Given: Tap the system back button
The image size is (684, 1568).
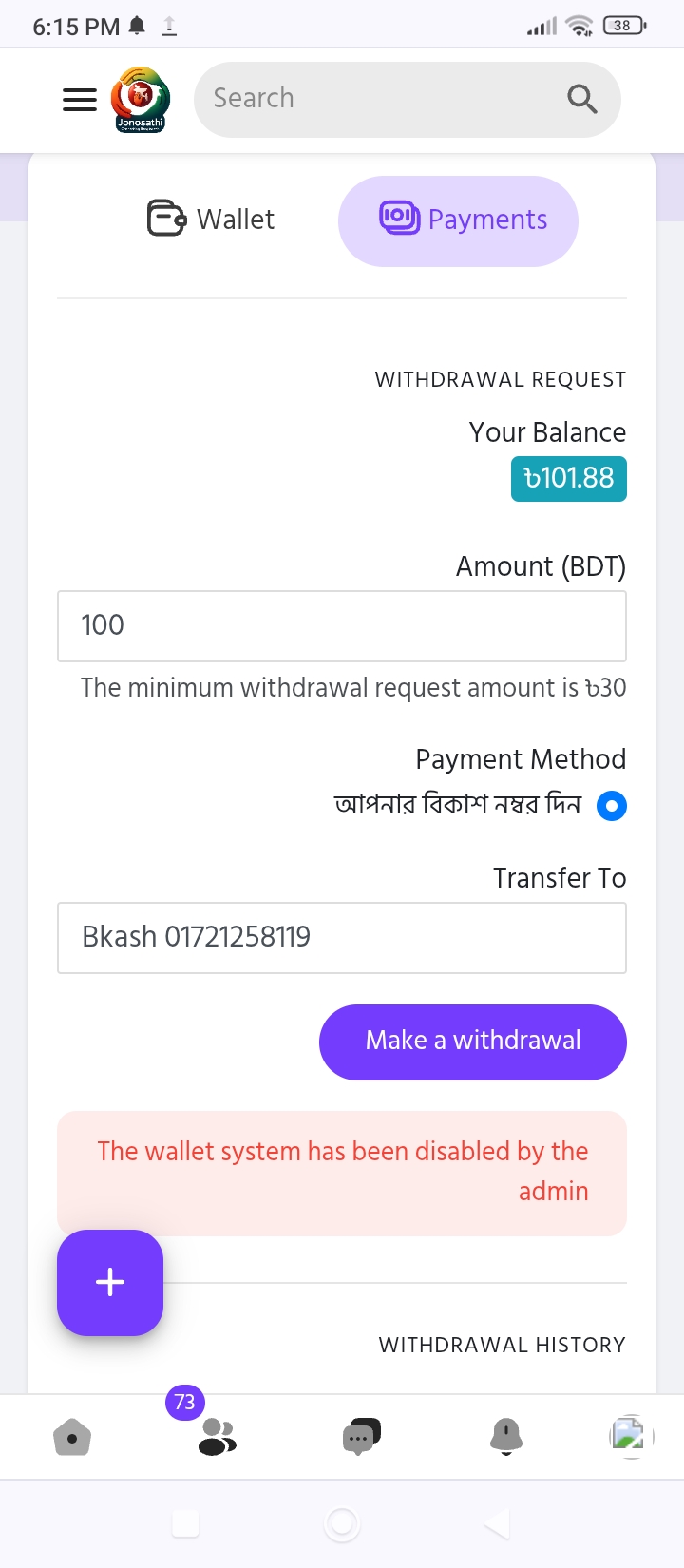Looking at the screenshot, I should (x=498, y=1523).
